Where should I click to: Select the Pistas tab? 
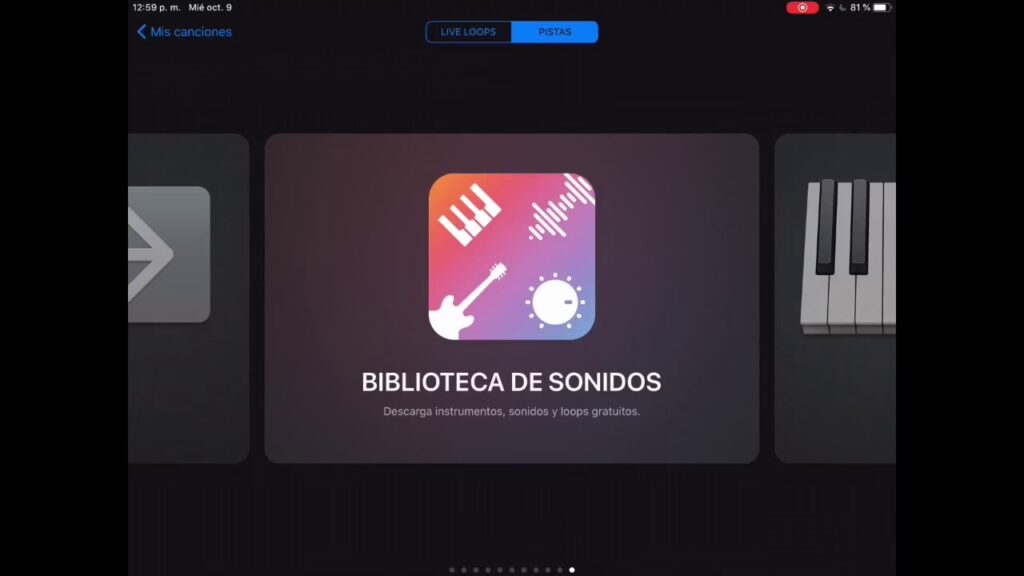point(555,32)
